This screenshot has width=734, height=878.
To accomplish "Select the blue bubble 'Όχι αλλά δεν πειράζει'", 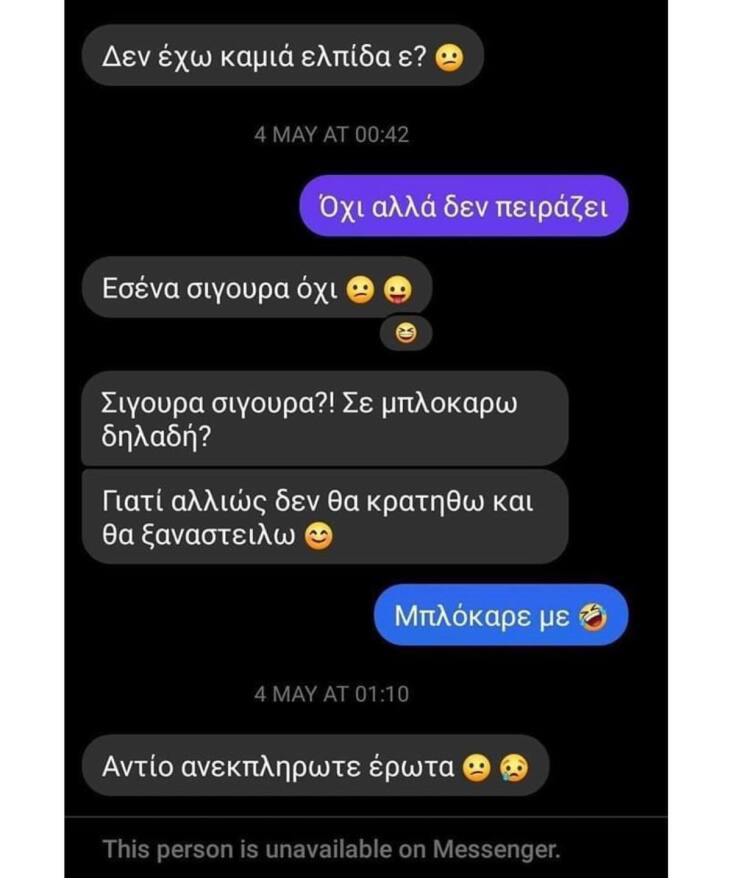I will pos(462,205).
